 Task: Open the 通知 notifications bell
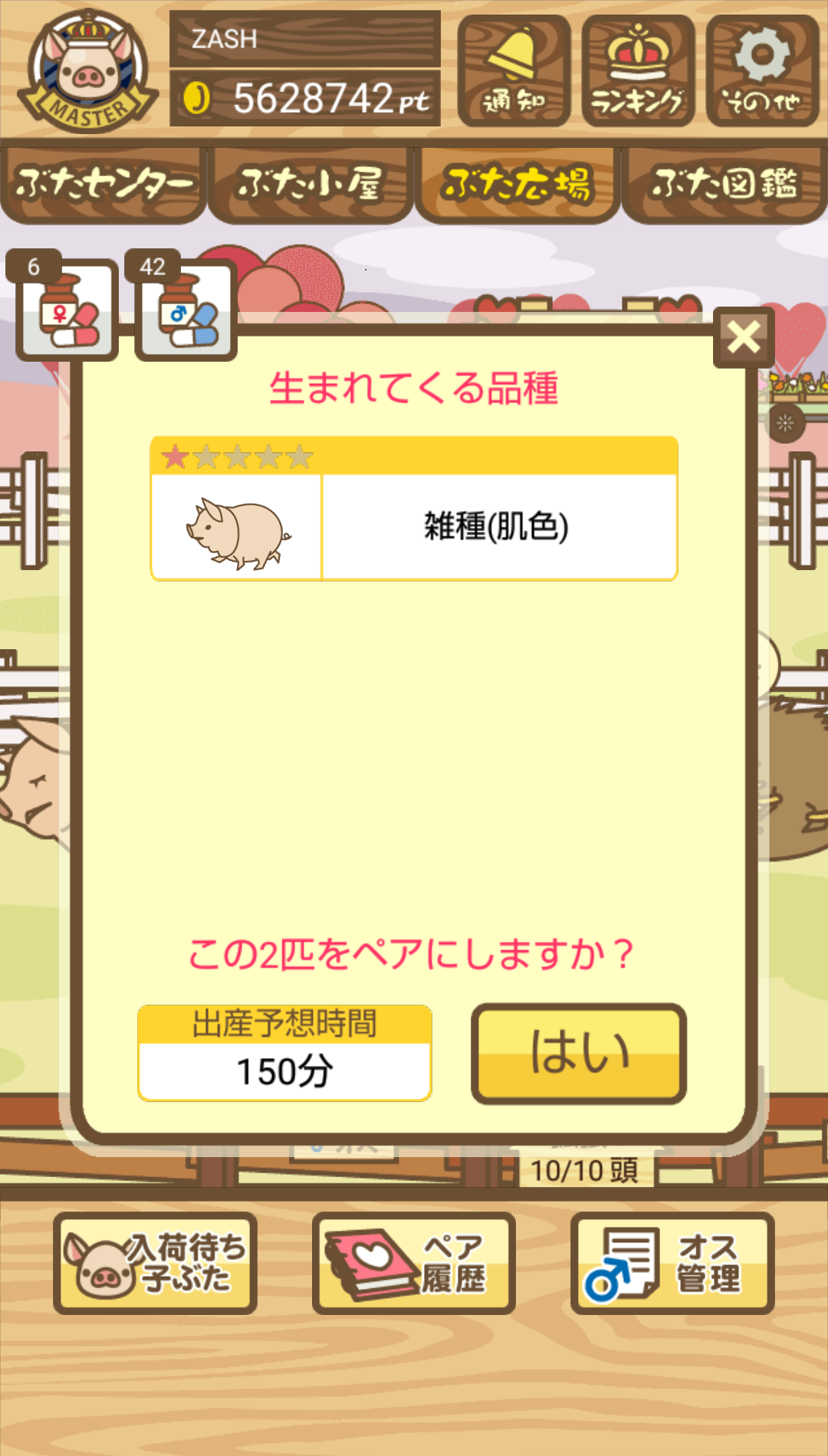tap(514, 71)
